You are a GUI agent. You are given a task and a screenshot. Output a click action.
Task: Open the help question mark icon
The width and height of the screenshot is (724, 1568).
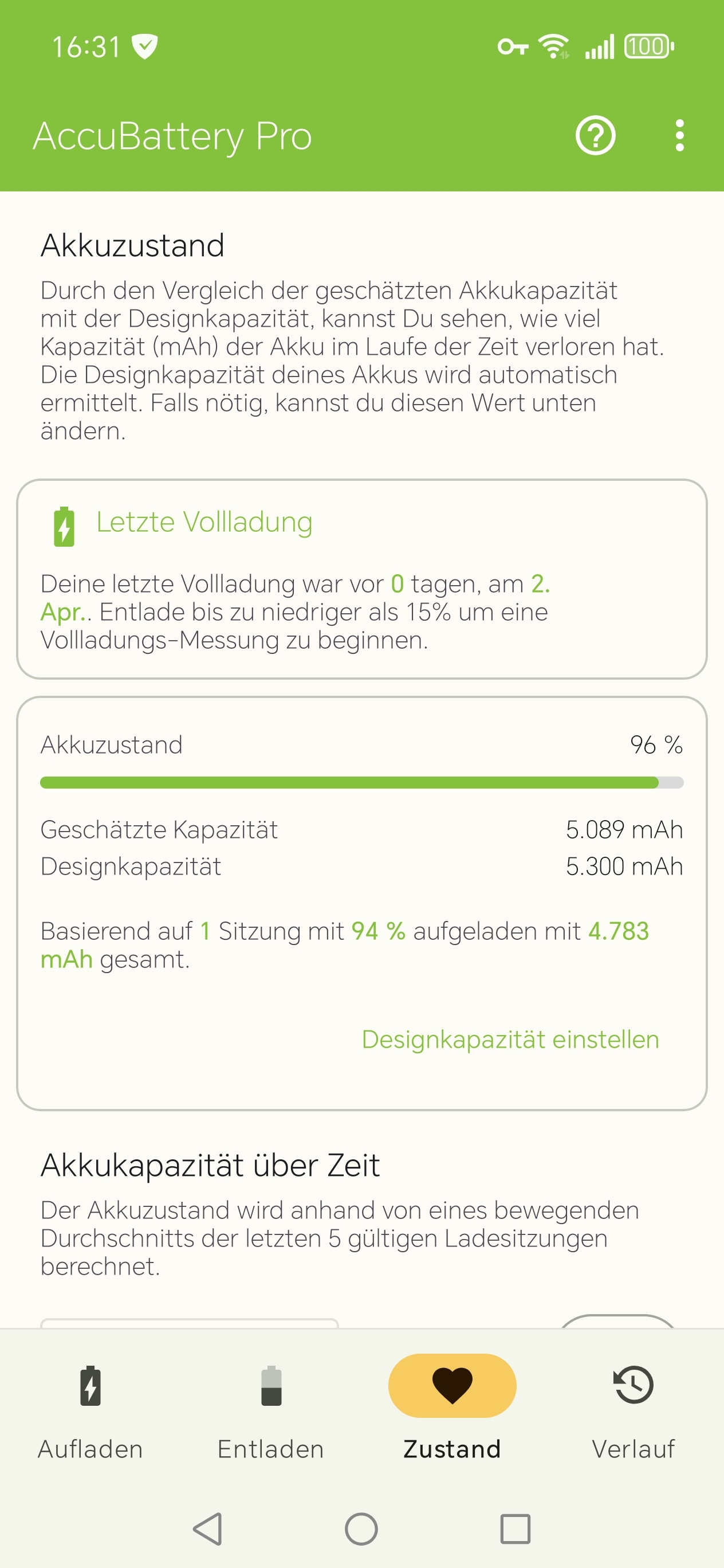click(595, 135)
